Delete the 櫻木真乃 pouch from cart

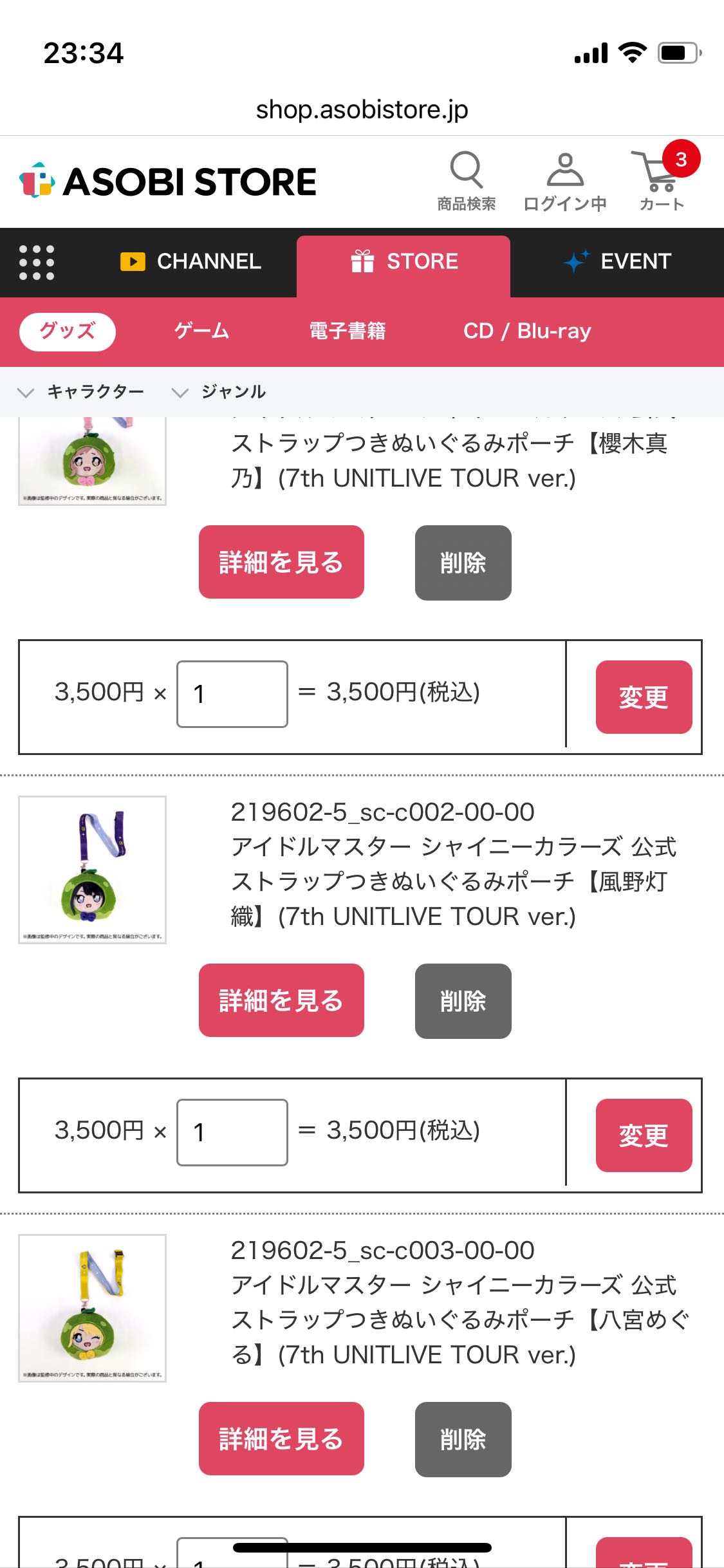click(x=463, y=563)
